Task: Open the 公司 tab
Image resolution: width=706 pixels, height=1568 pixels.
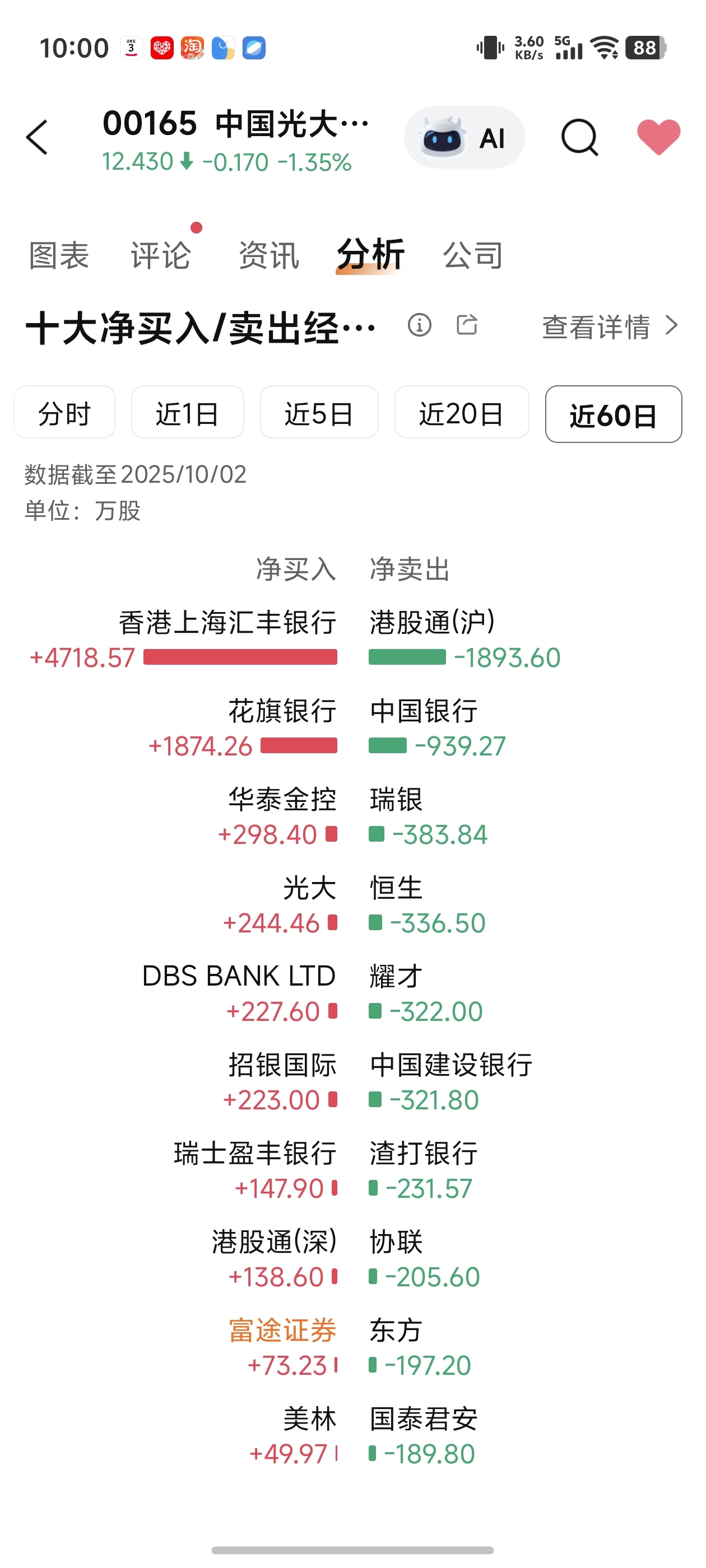Action: point(472,255)
